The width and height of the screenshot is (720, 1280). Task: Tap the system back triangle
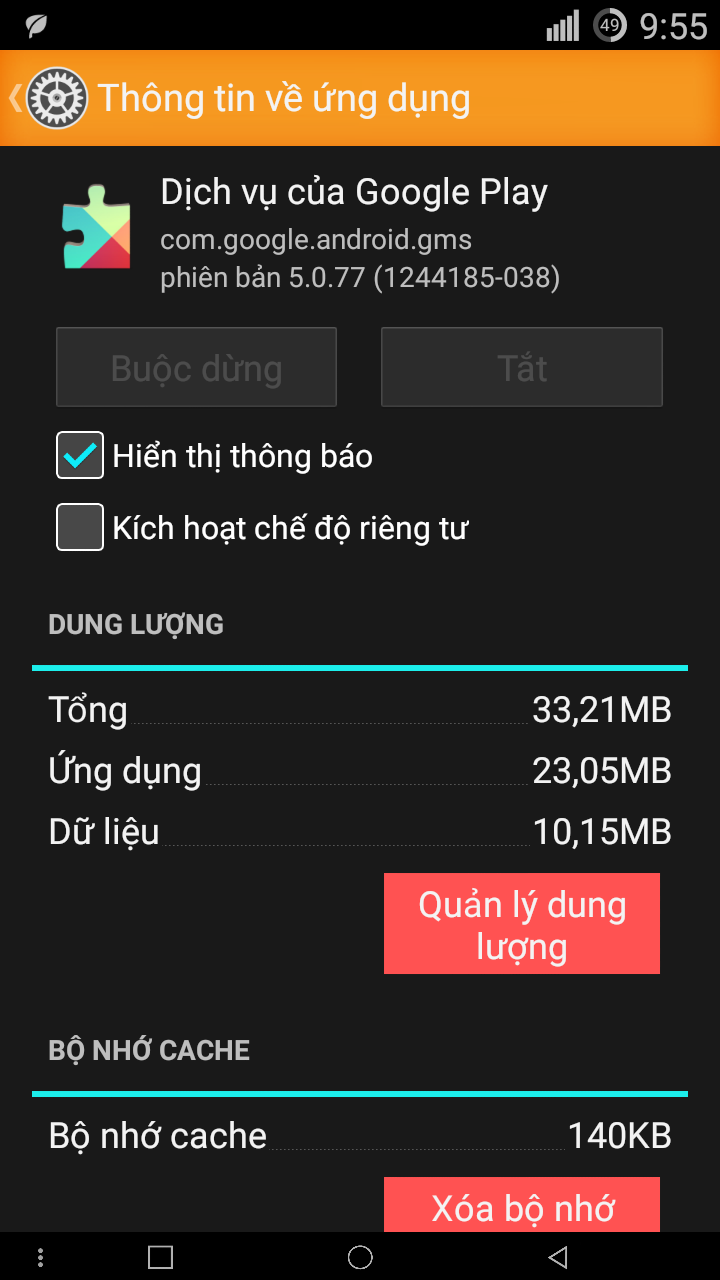pyautogui.click(x=558, y=1257)
